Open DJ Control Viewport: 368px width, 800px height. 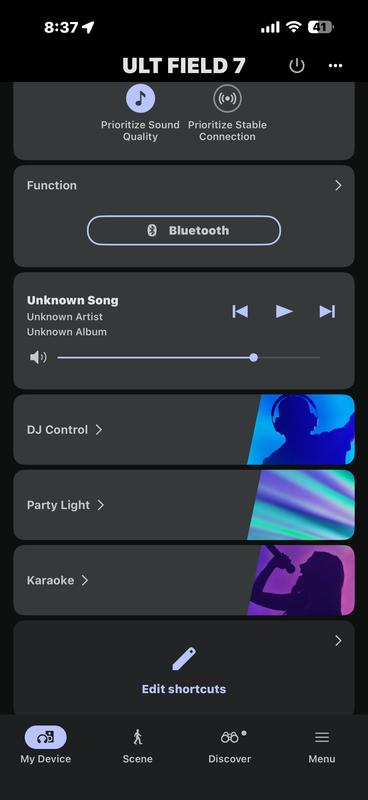pyautogui.click(x=184, y=430)
